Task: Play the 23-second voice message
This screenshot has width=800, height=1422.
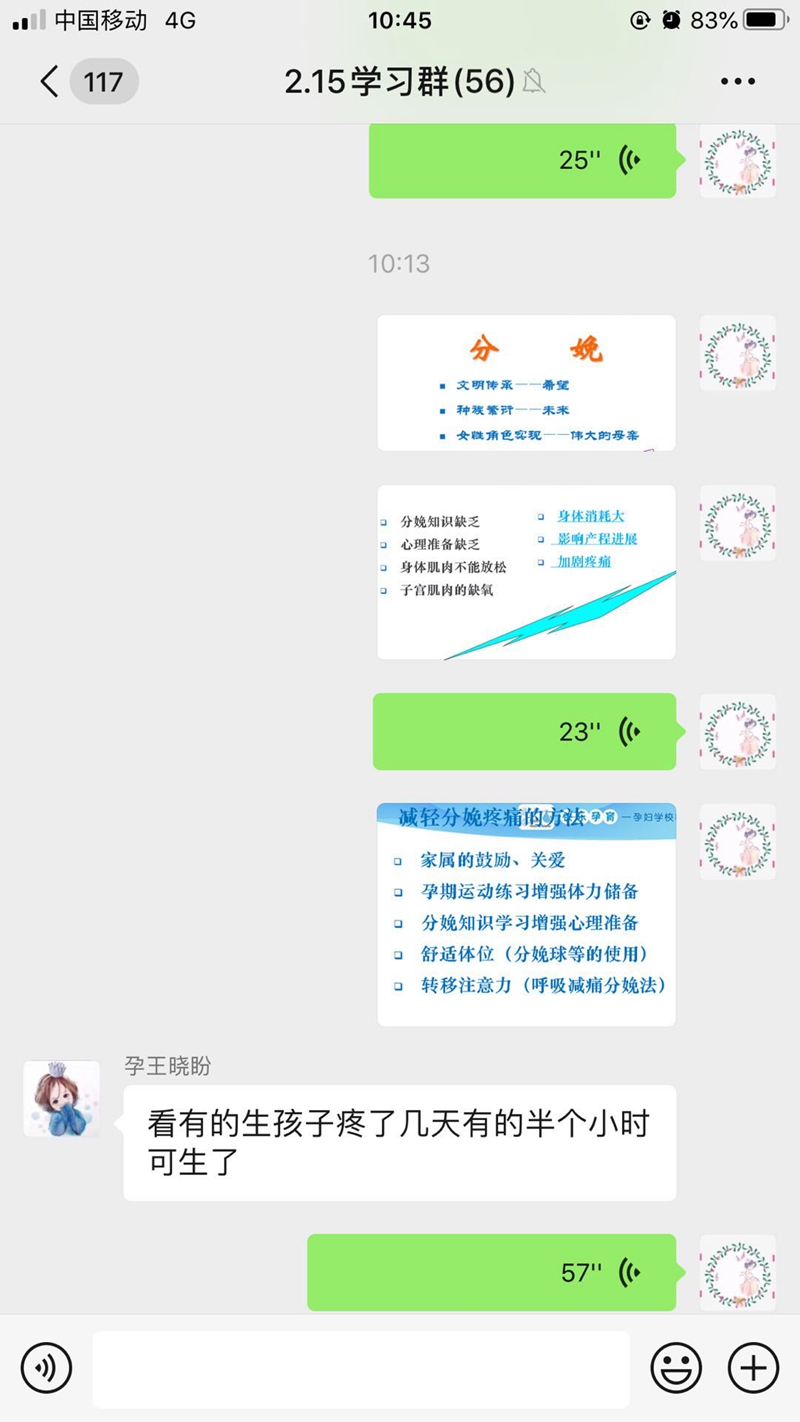Action: pyautogui.click(x=524, y=731)
